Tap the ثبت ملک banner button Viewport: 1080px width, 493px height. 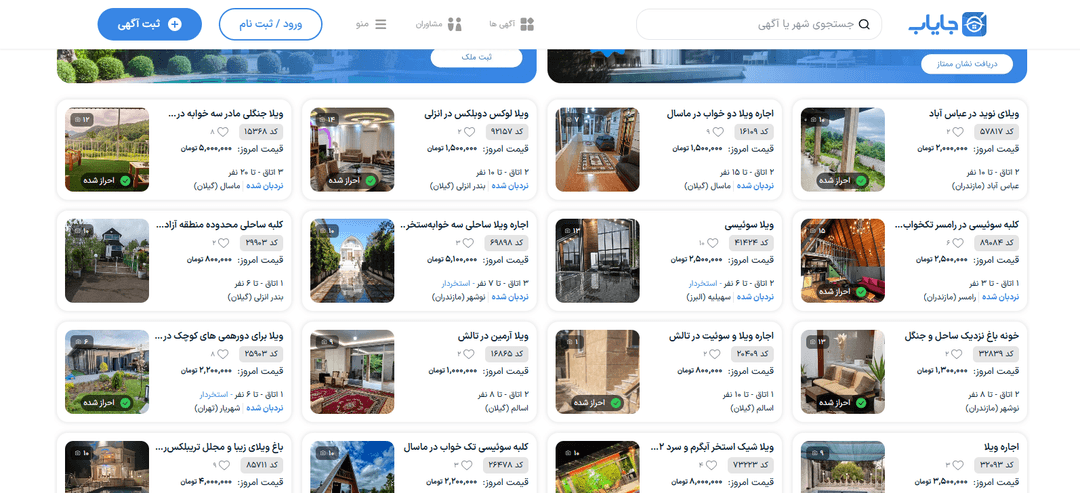pos(476,58)
